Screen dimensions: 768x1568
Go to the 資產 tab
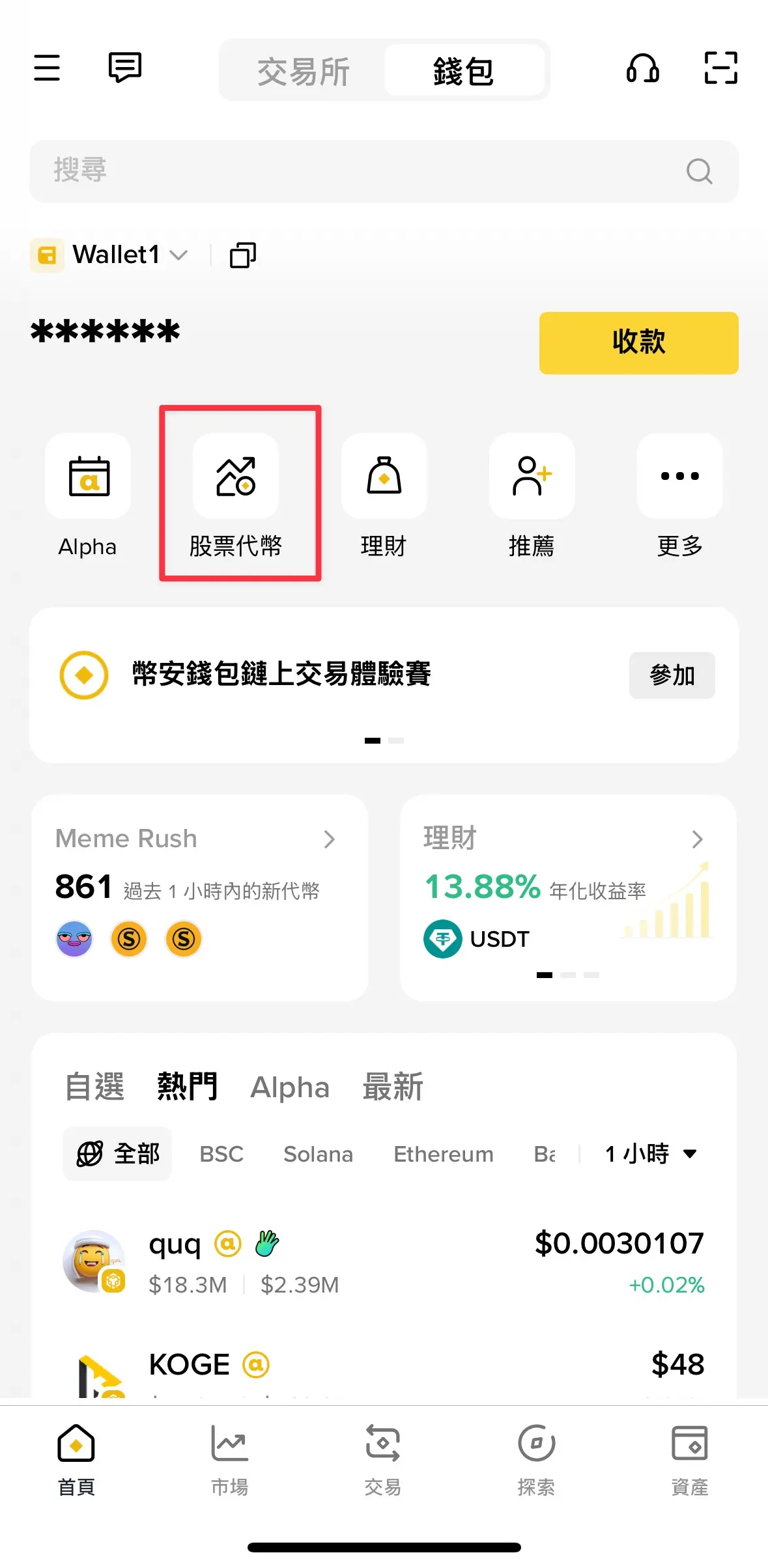[x=689, y=1460]
